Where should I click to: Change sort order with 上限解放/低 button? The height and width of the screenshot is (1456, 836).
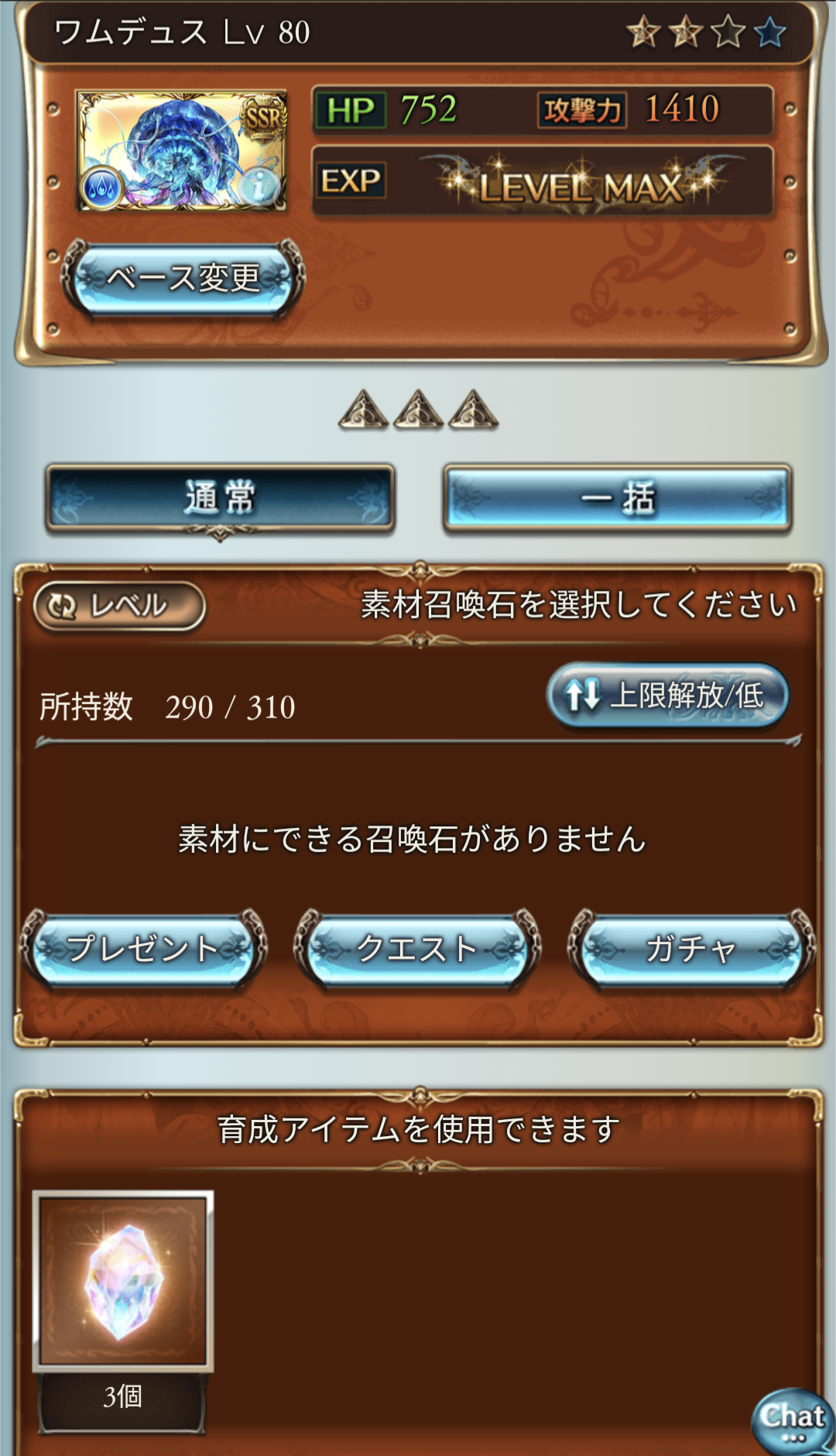pyautogui.click(x=667, y=695)
